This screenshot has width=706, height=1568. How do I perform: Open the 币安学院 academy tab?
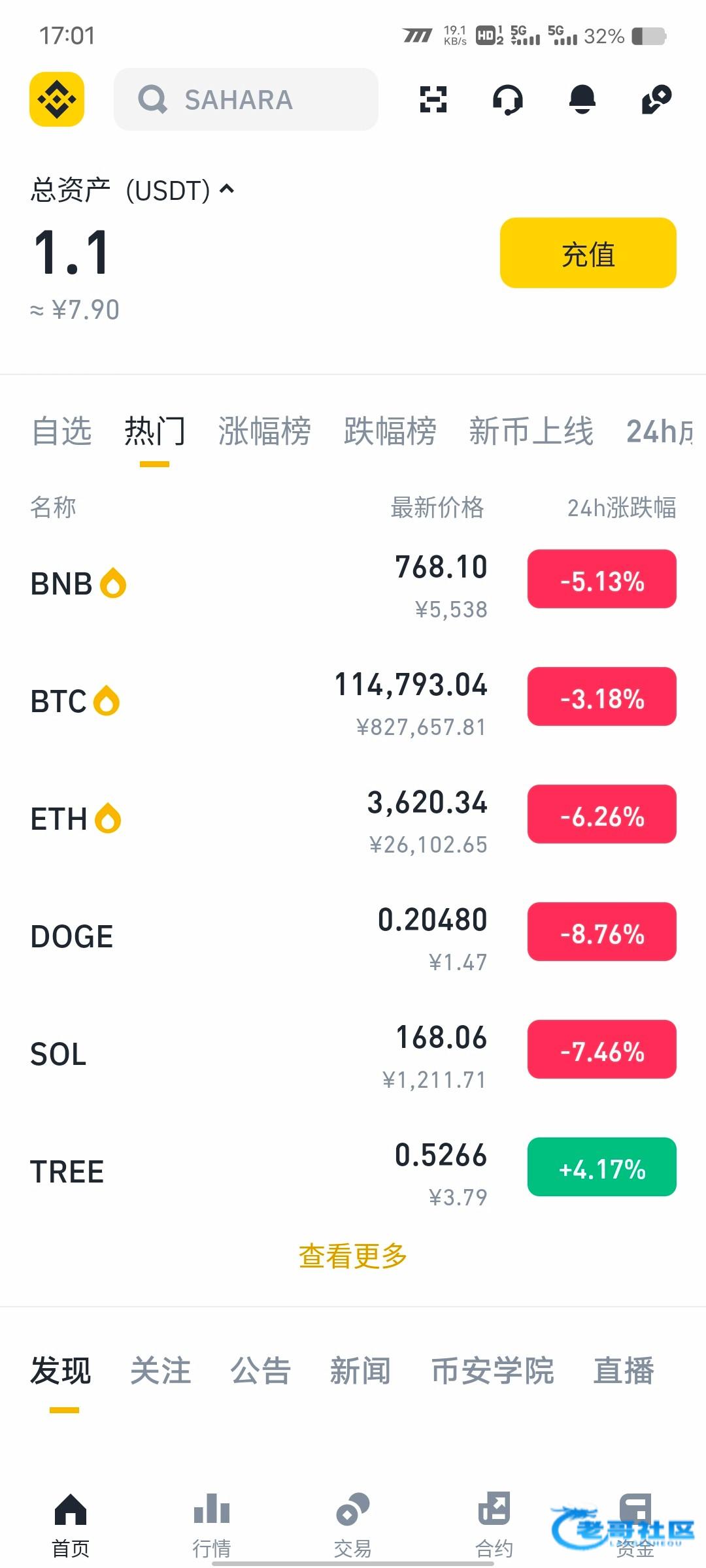pyautogui.click(x=493, y=1371)
